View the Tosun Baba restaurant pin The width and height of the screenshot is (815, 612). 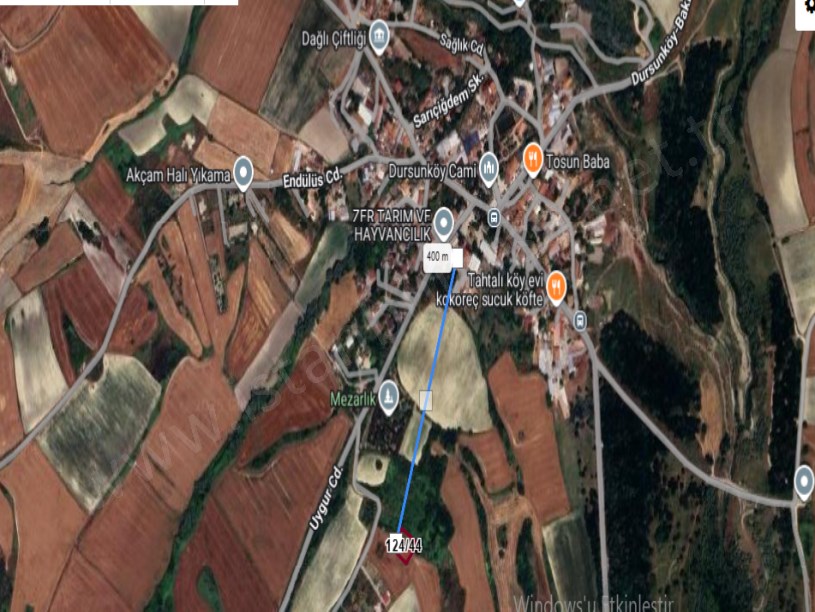point(532,160)
